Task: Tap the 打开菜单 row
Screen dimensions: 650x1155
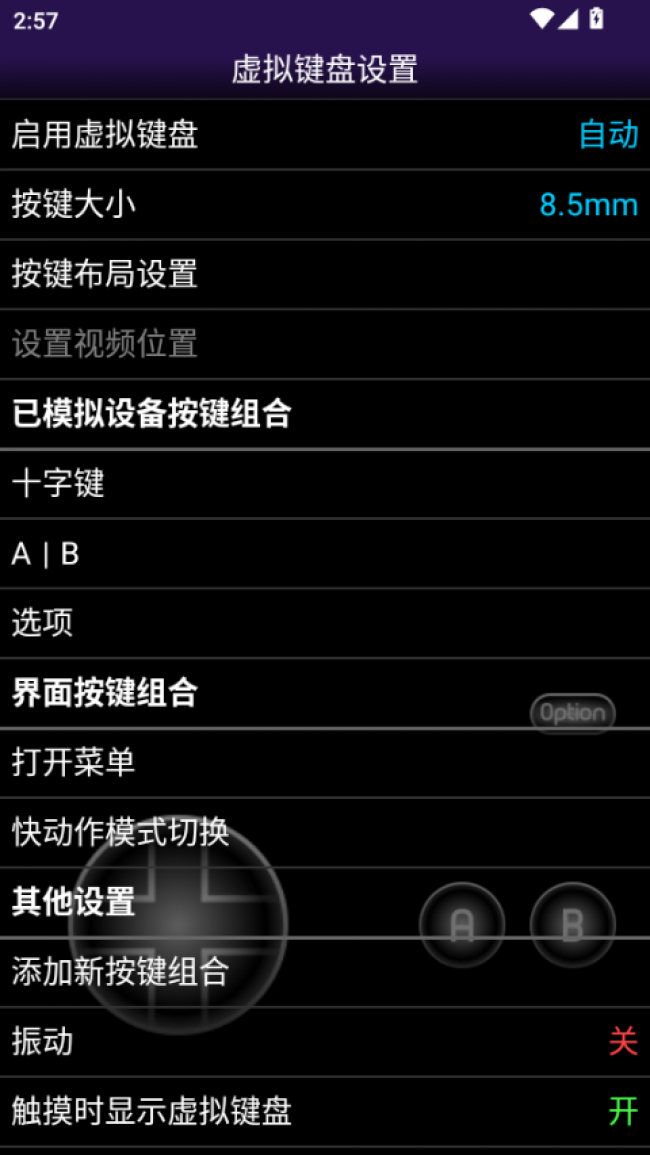Action: coord(324,763)
